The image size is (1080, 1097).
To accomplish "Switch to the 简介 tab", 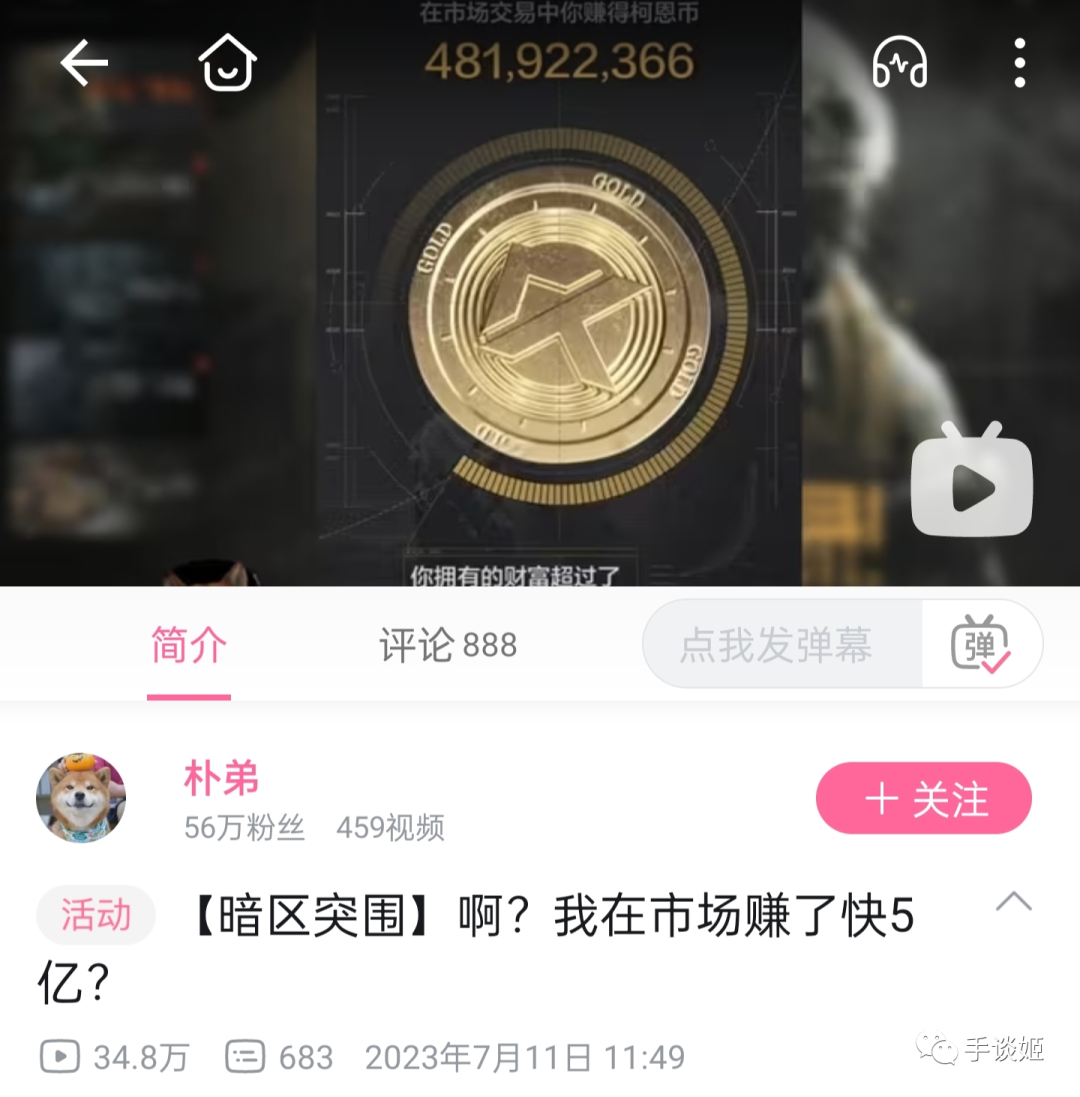I will [189, 645].
